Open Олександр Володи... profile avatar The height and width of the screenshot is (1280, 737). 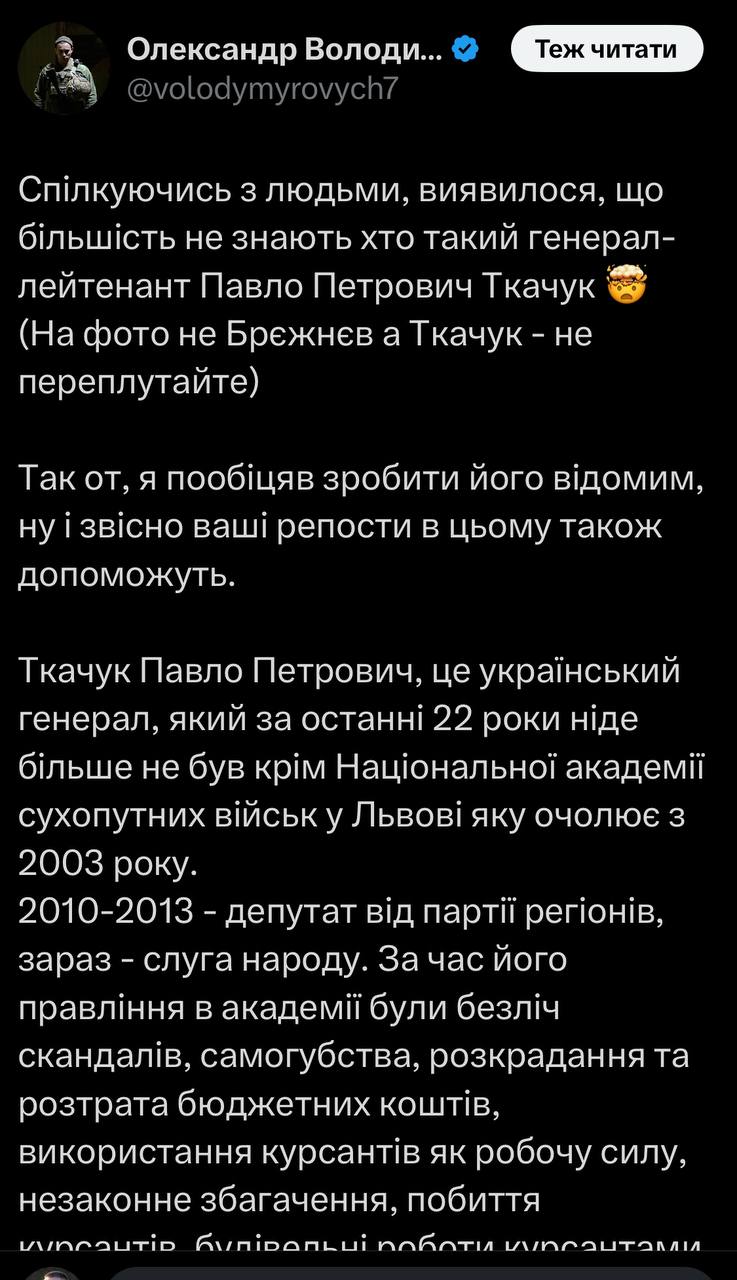point(64,68)
